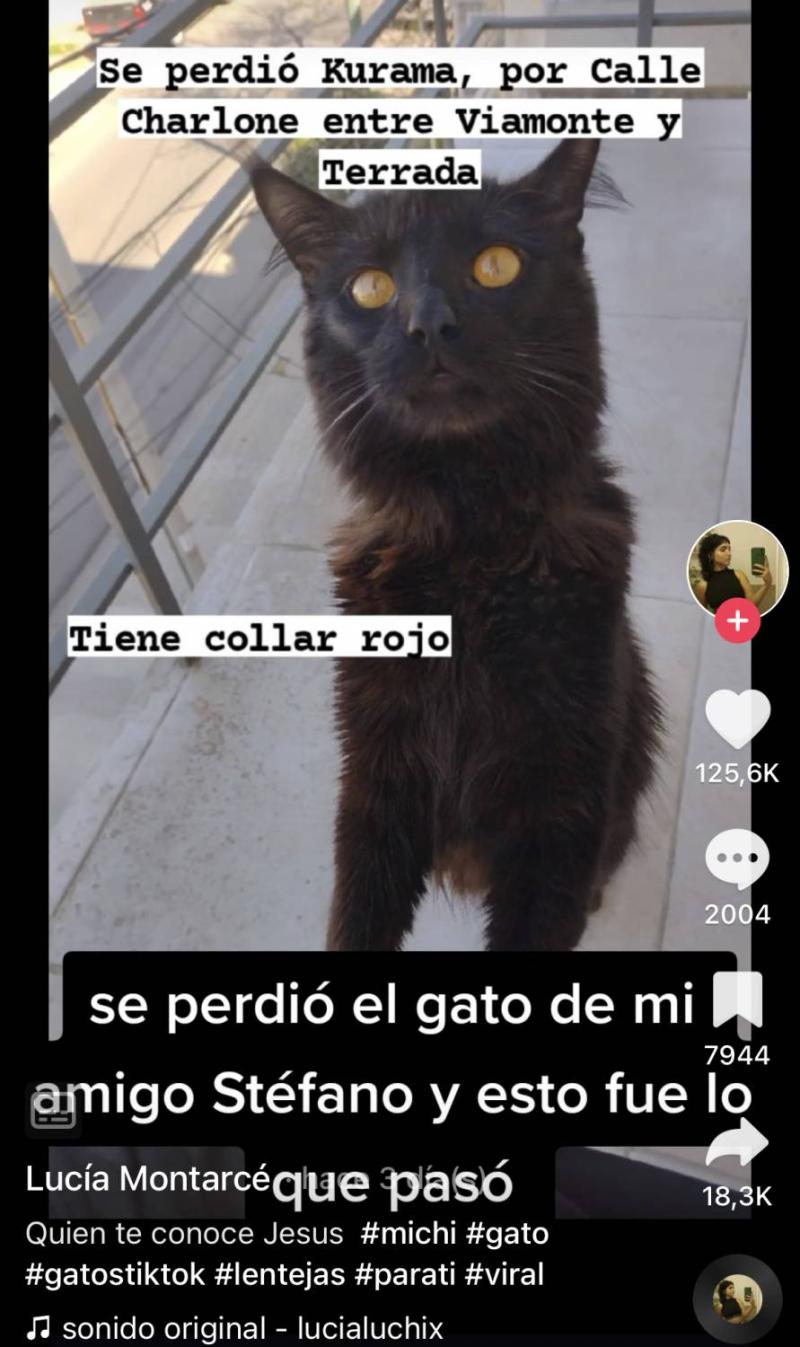This screenshot has width=800, height=1347.
Task: Check the like count of 125,6K
Action: tap(738, 771)
